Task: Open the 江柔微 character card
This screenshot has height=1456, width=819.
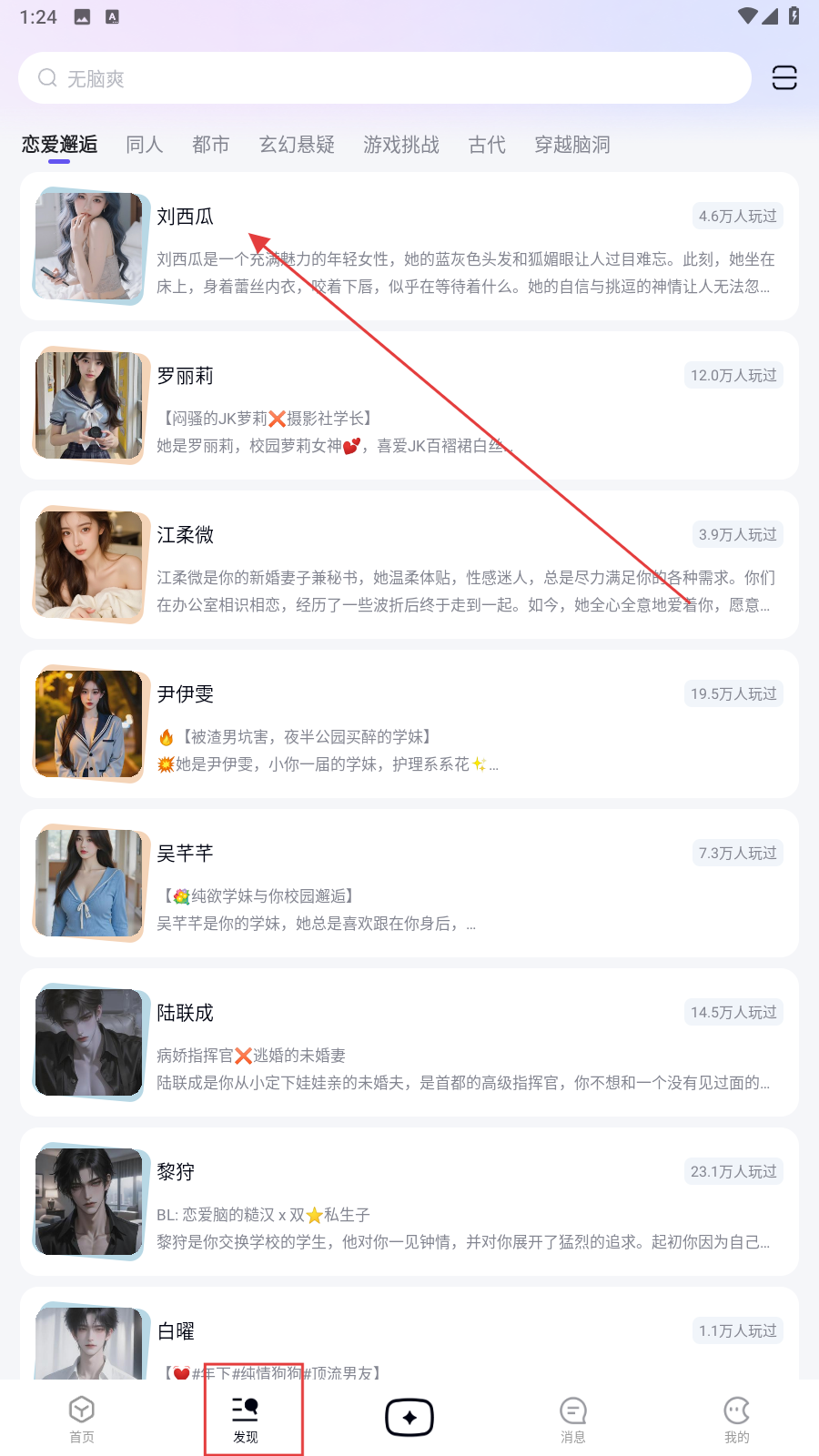Action: (x=409, y=564)
